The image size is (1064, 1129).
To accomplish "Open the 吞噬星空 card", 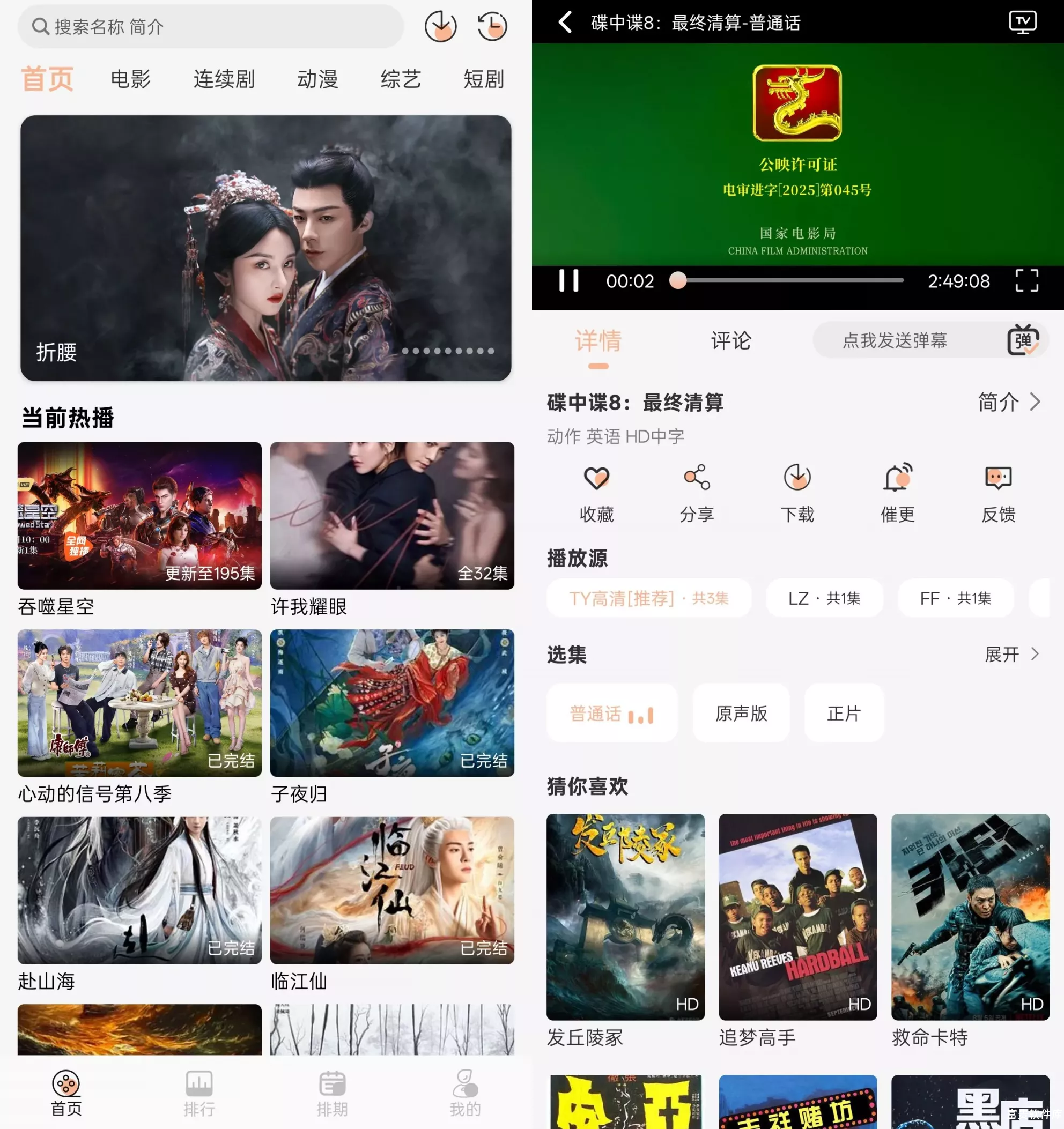I will (x=139, y=516).
